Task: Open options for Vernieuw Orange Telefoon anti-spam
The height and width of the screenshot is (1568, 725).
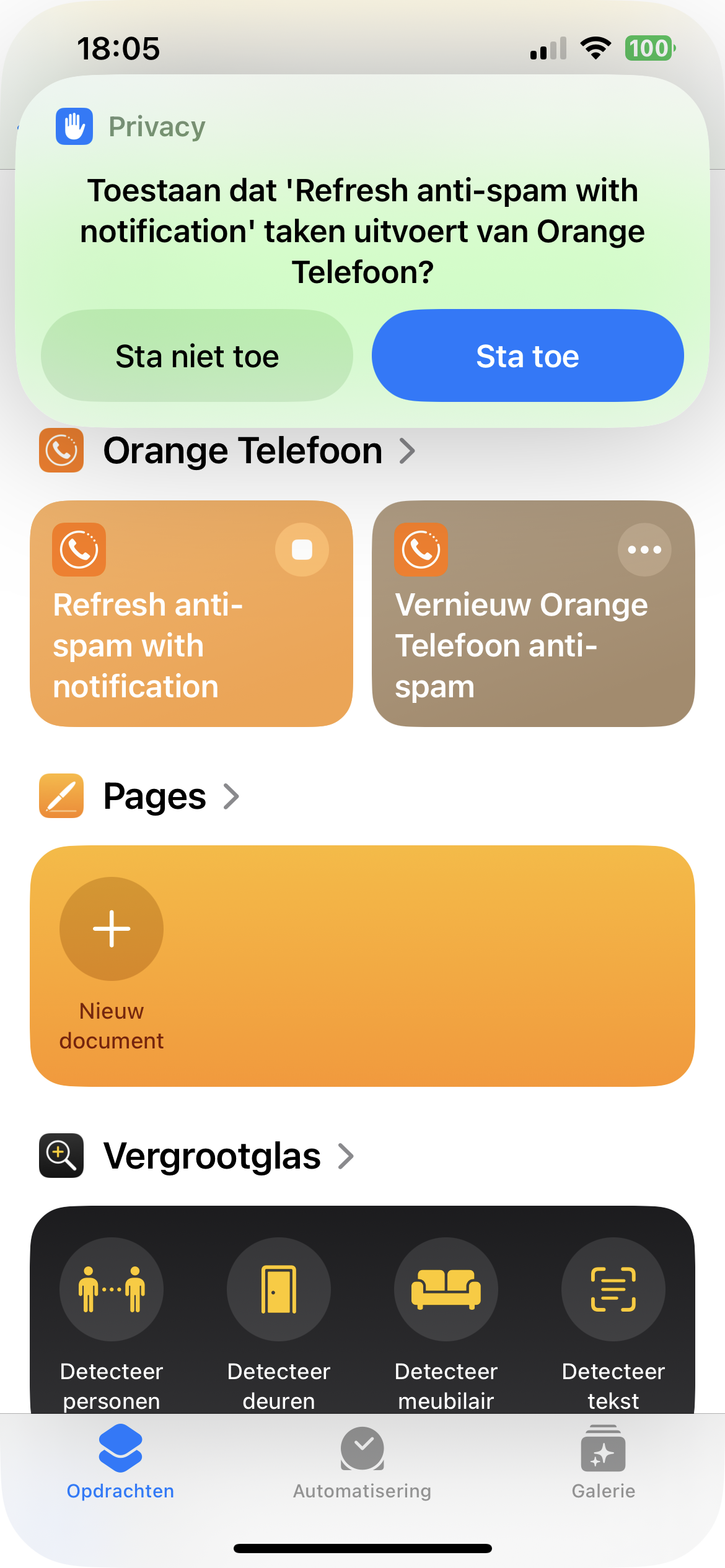Action: pos(644,550)
